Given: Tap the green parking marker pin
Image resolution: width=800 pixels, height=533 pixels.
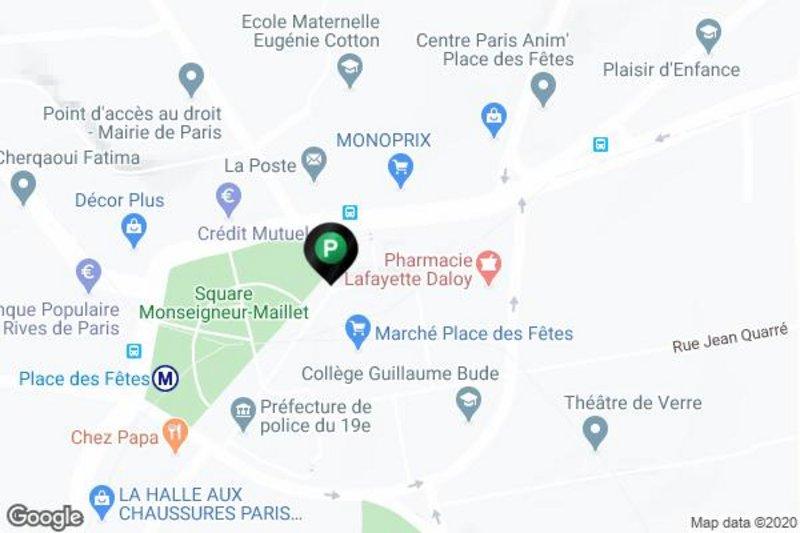Looking at the screenshot, I should [331, 247].
